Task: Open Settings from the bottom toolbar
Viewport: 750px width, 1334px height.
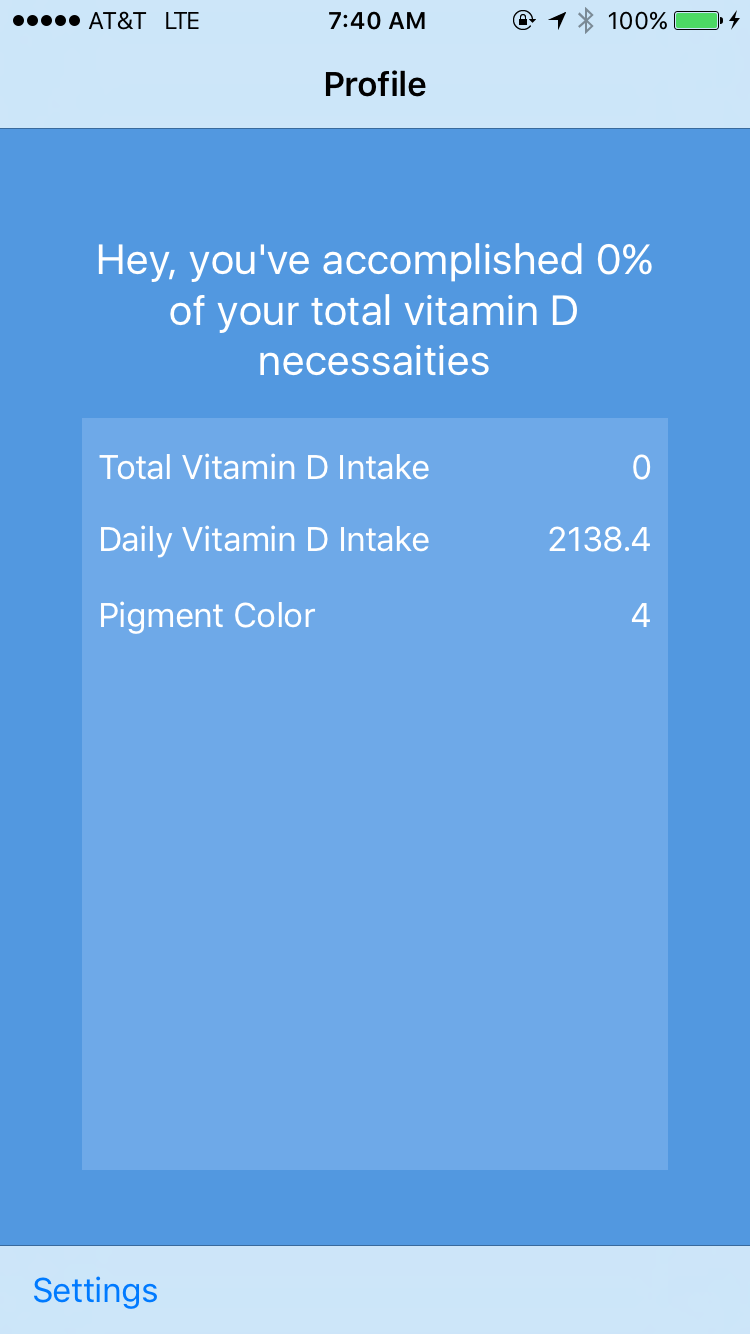Action: point(95,1290)
